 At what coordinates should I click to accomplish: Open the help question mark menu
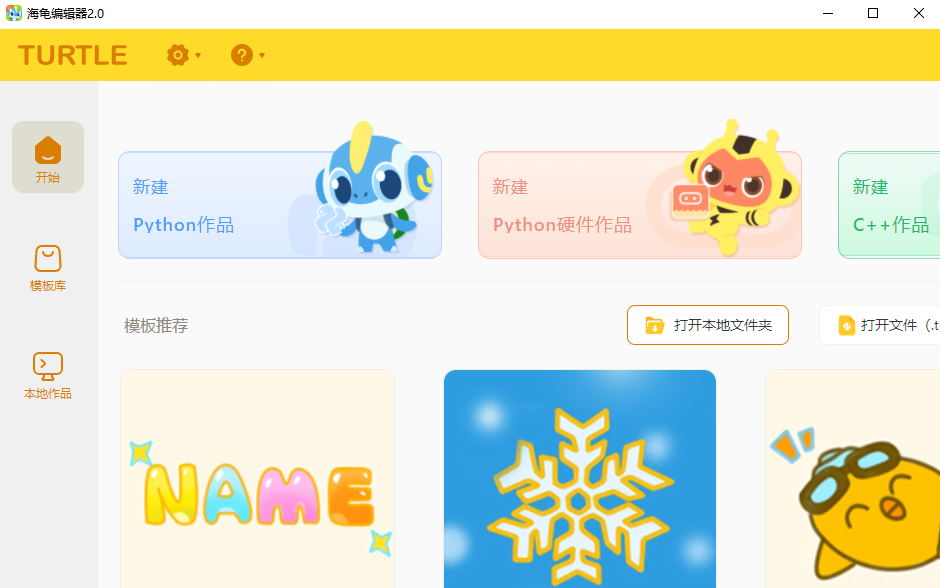tap(246, 55)
